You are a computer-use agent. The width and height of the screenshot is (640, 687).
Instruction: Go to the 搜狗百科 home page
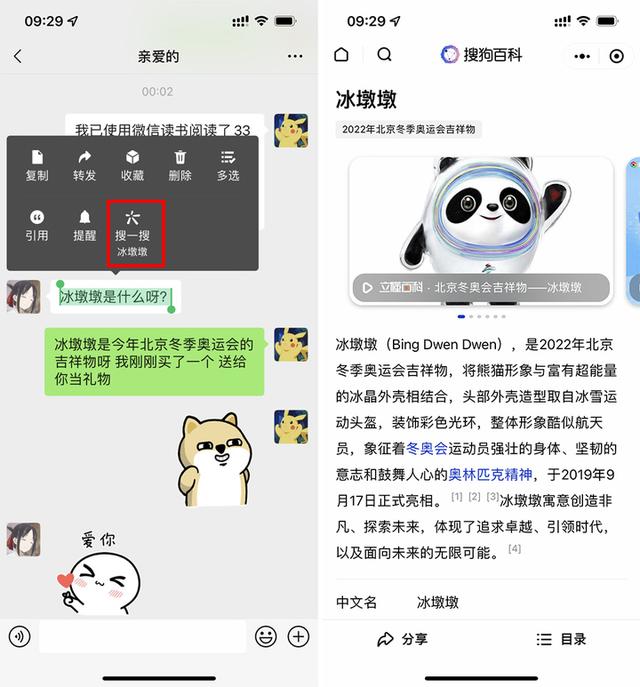click(342, 55)
